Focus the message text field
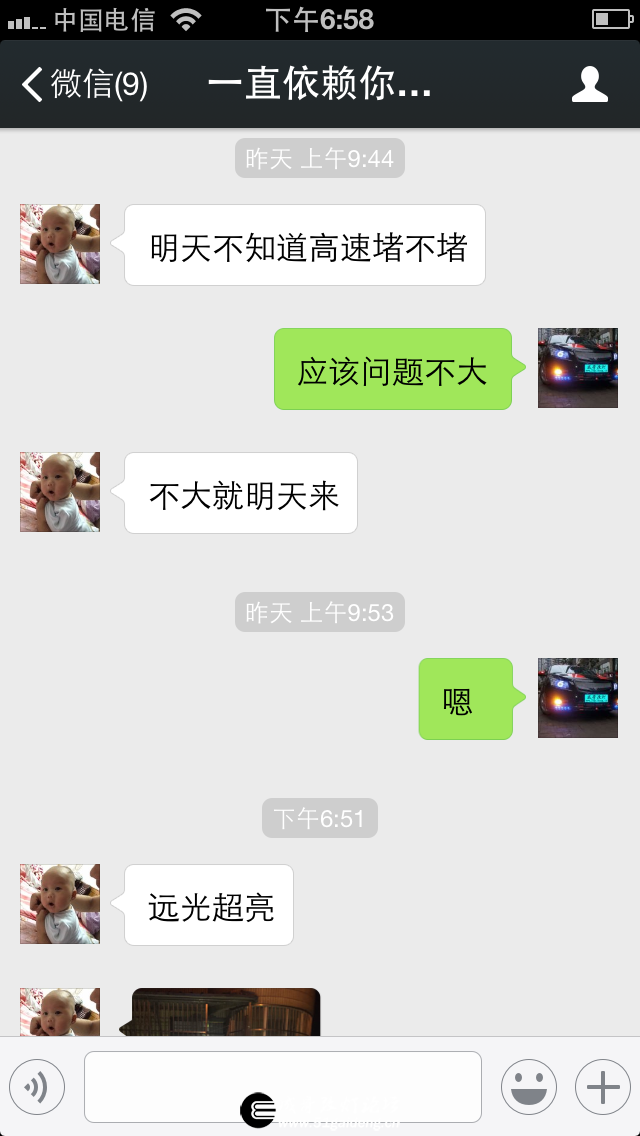 283,1087
